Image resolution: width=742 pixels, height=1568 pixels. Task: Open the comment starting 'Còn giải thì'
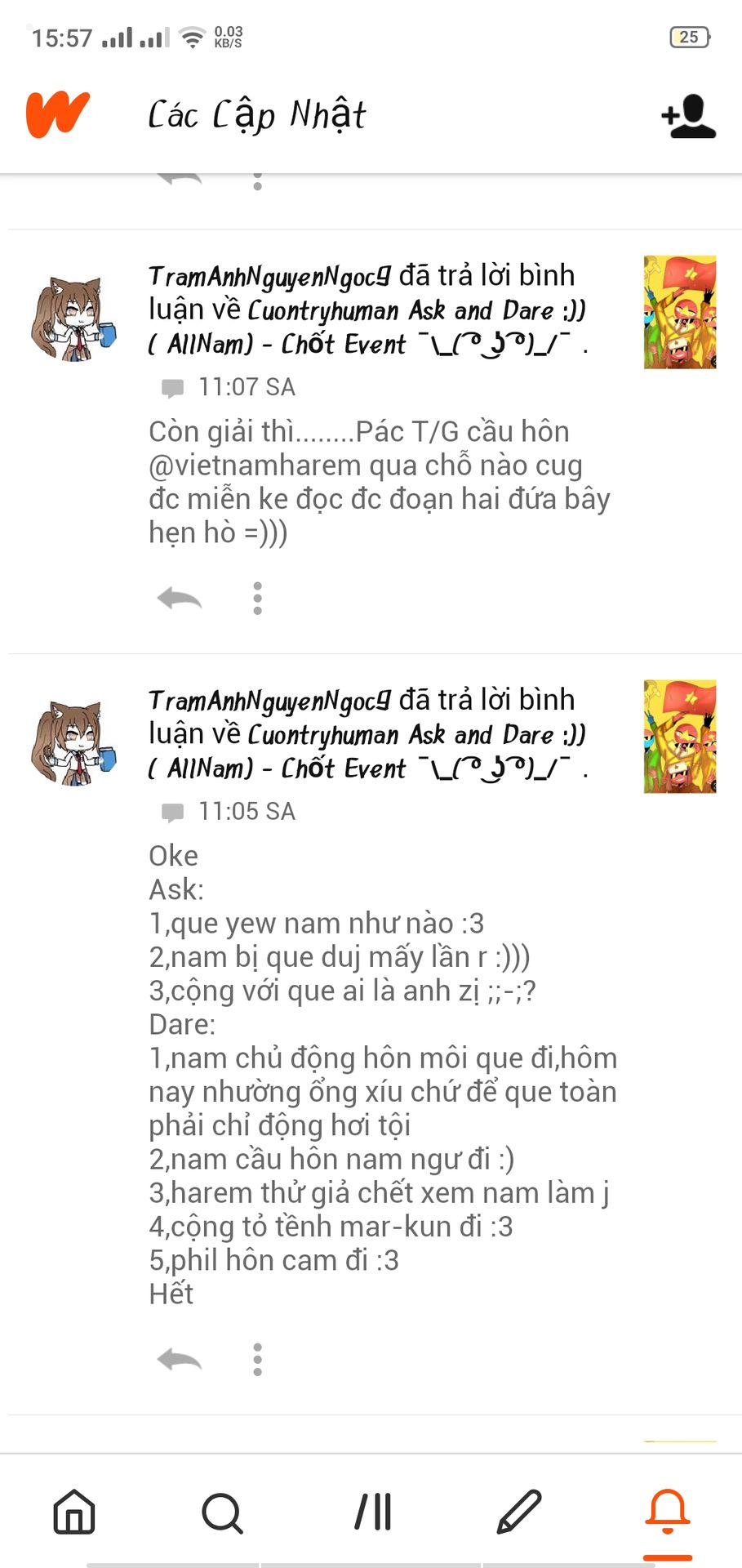point(380,482)
